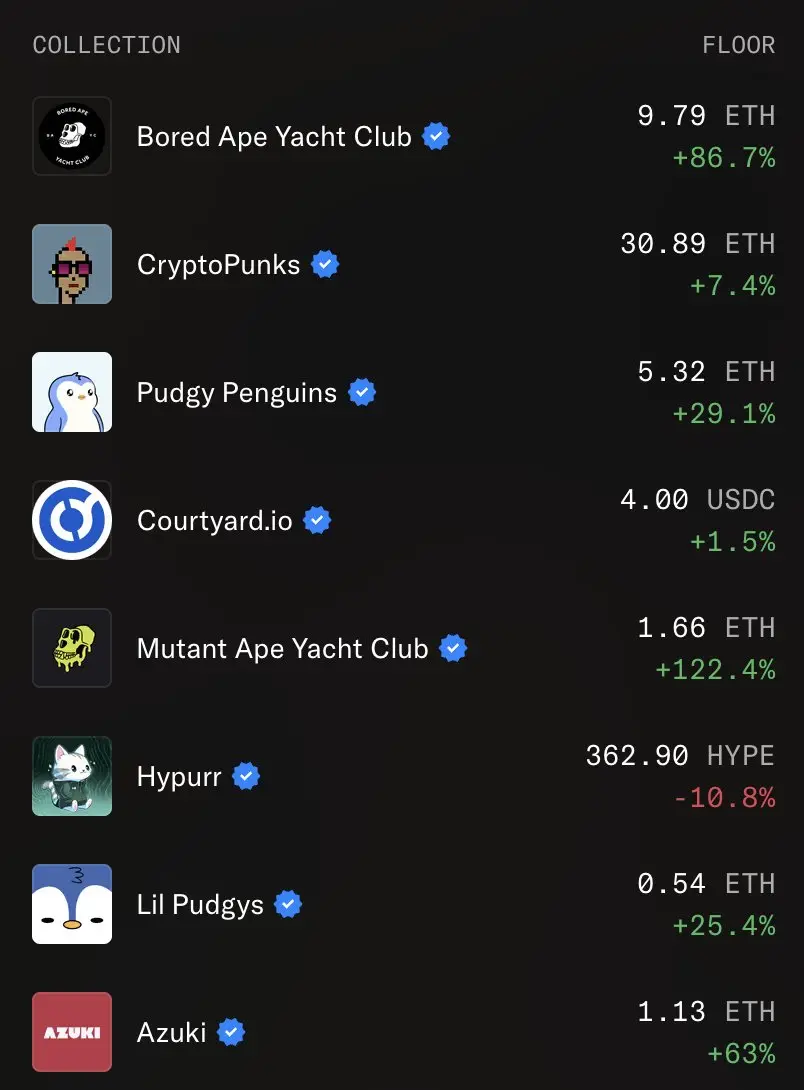Open Courtyard.io via its circular logo icon
804x1090 pixels.
point(72,519)
